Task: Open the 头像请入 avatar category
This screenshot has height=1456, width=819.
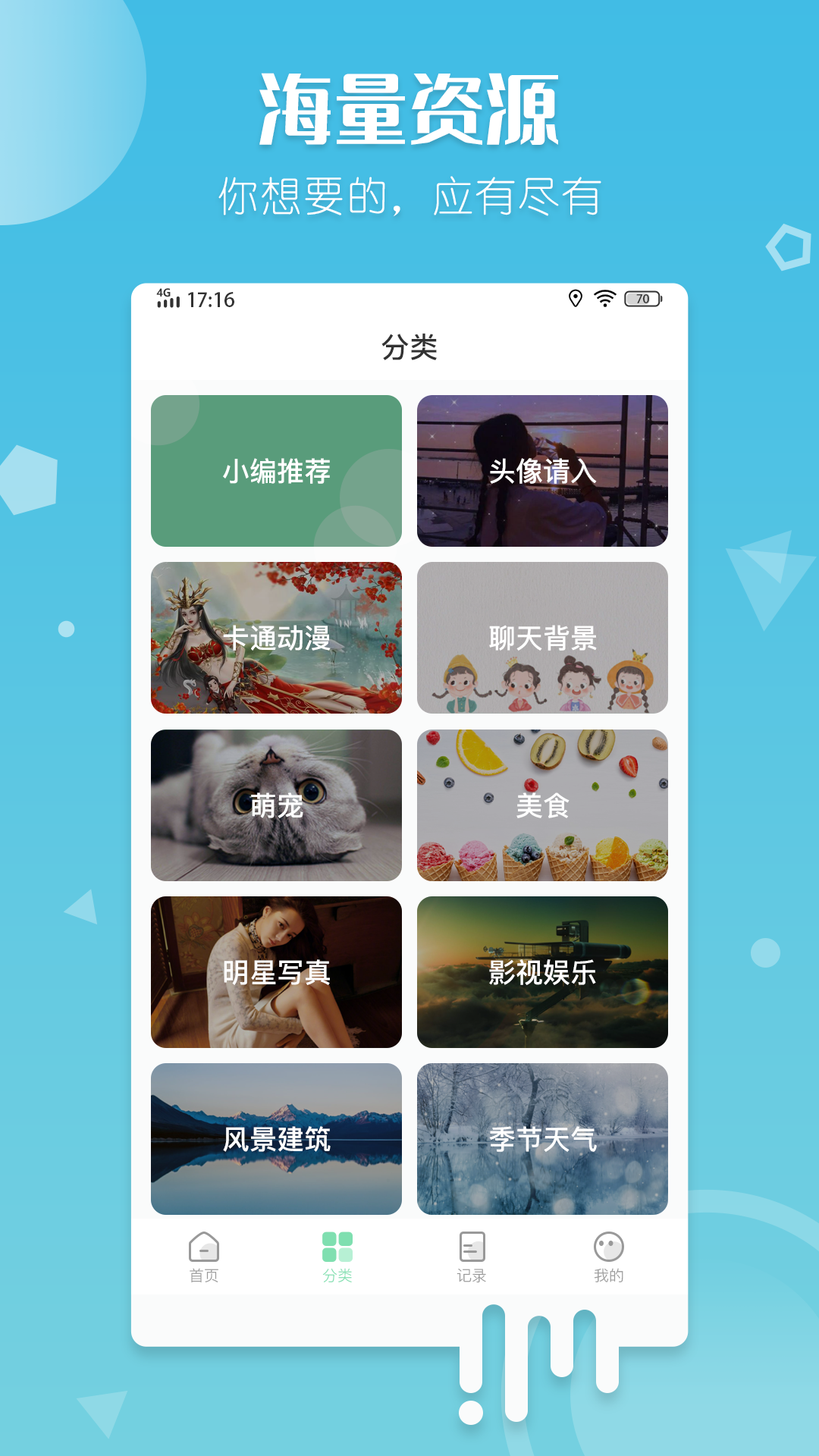Action: pos(543,470)
